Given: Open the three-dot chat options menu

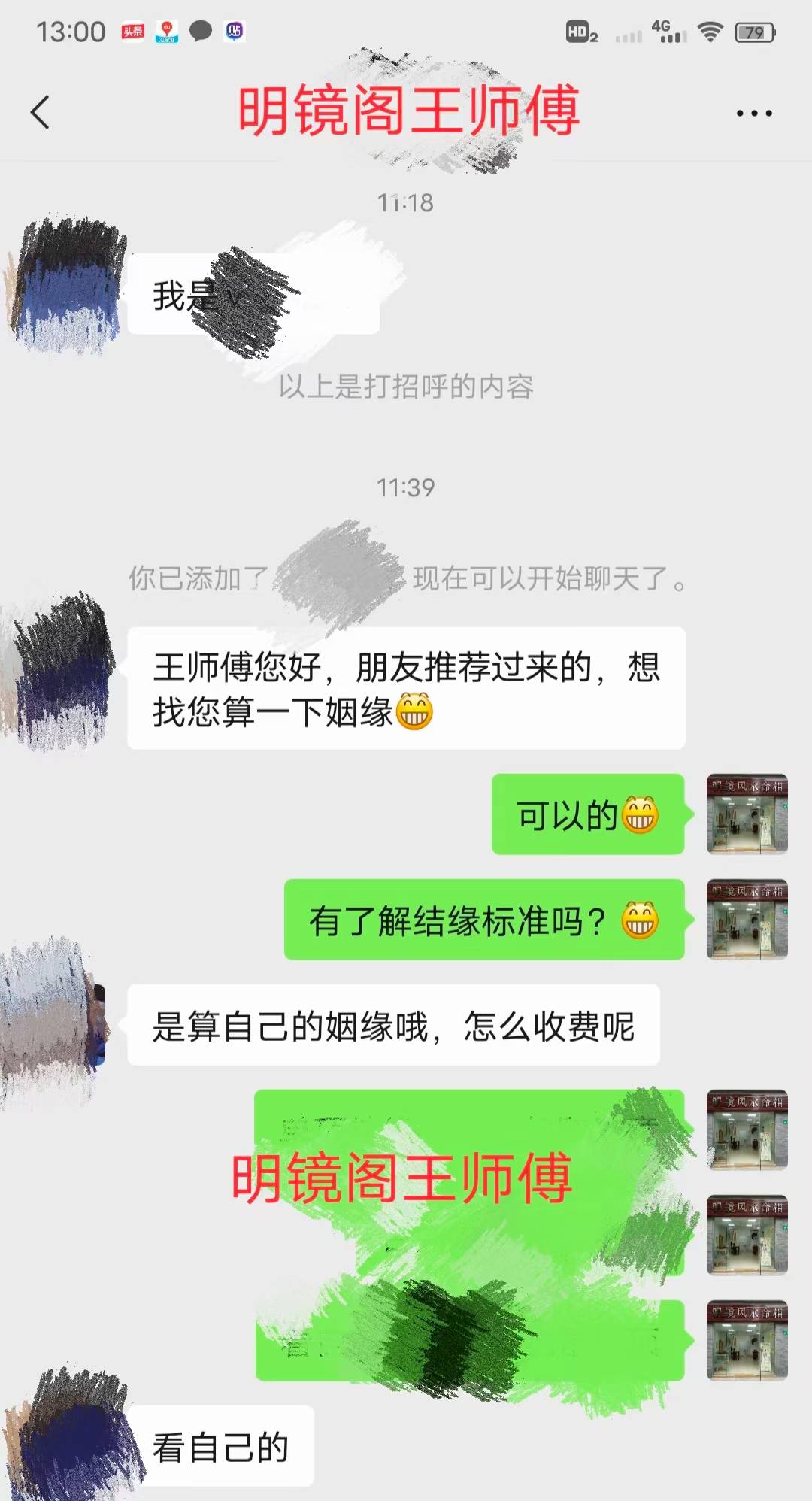Looking at the screenshot, I should click(753, 114).
